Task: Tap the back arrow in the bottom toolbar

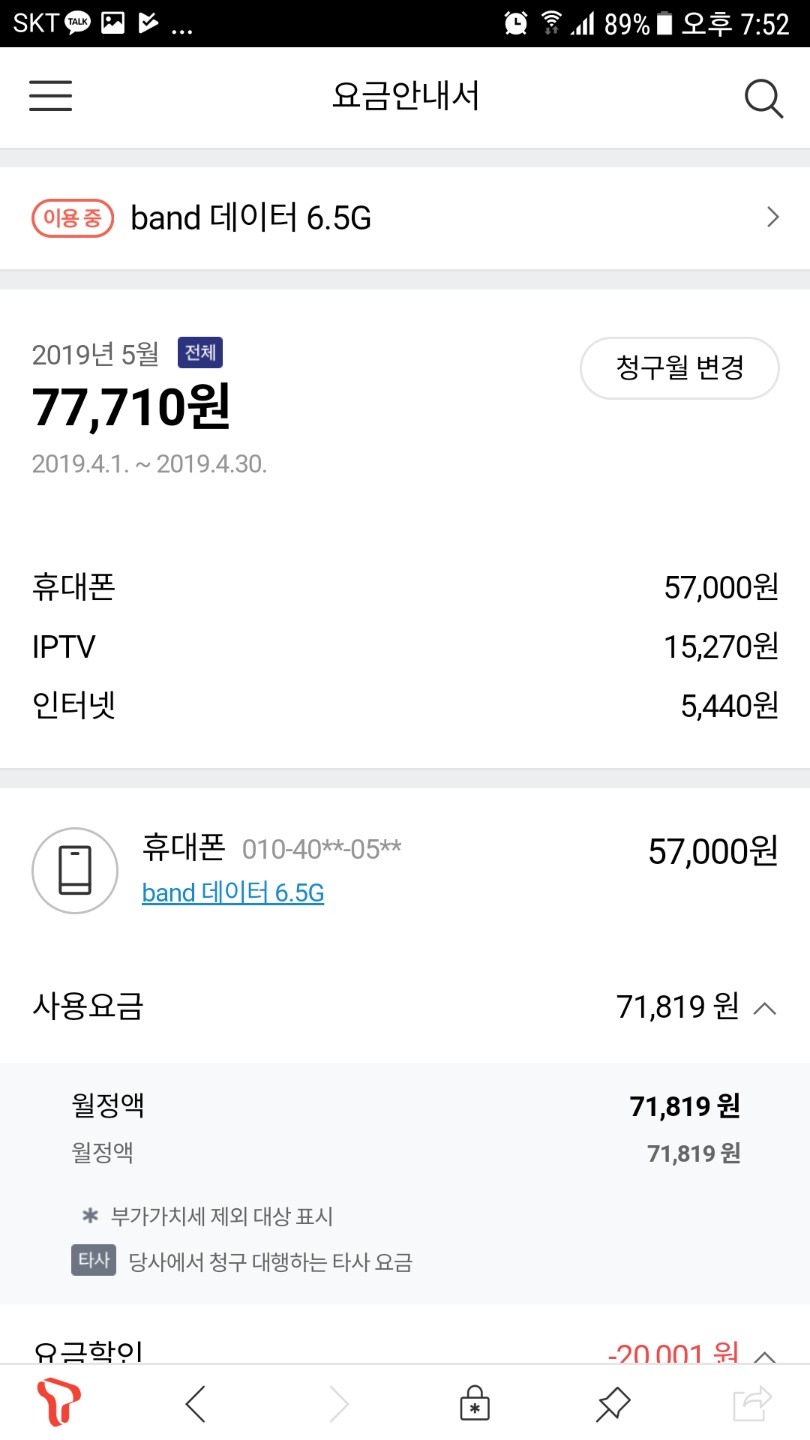Action: [196, 1402]
